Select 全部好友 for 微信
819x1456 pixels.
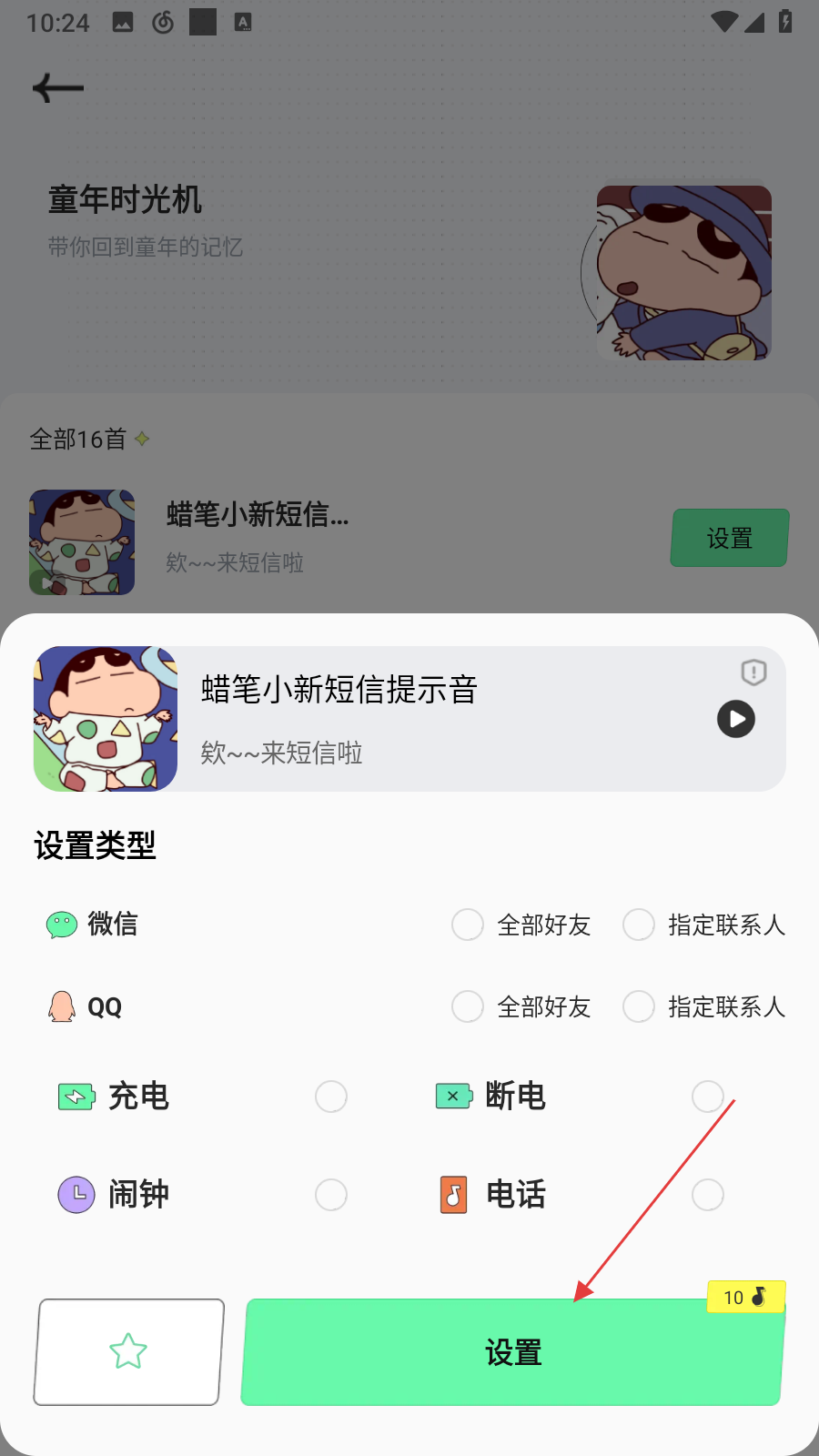tap(468, 925)
